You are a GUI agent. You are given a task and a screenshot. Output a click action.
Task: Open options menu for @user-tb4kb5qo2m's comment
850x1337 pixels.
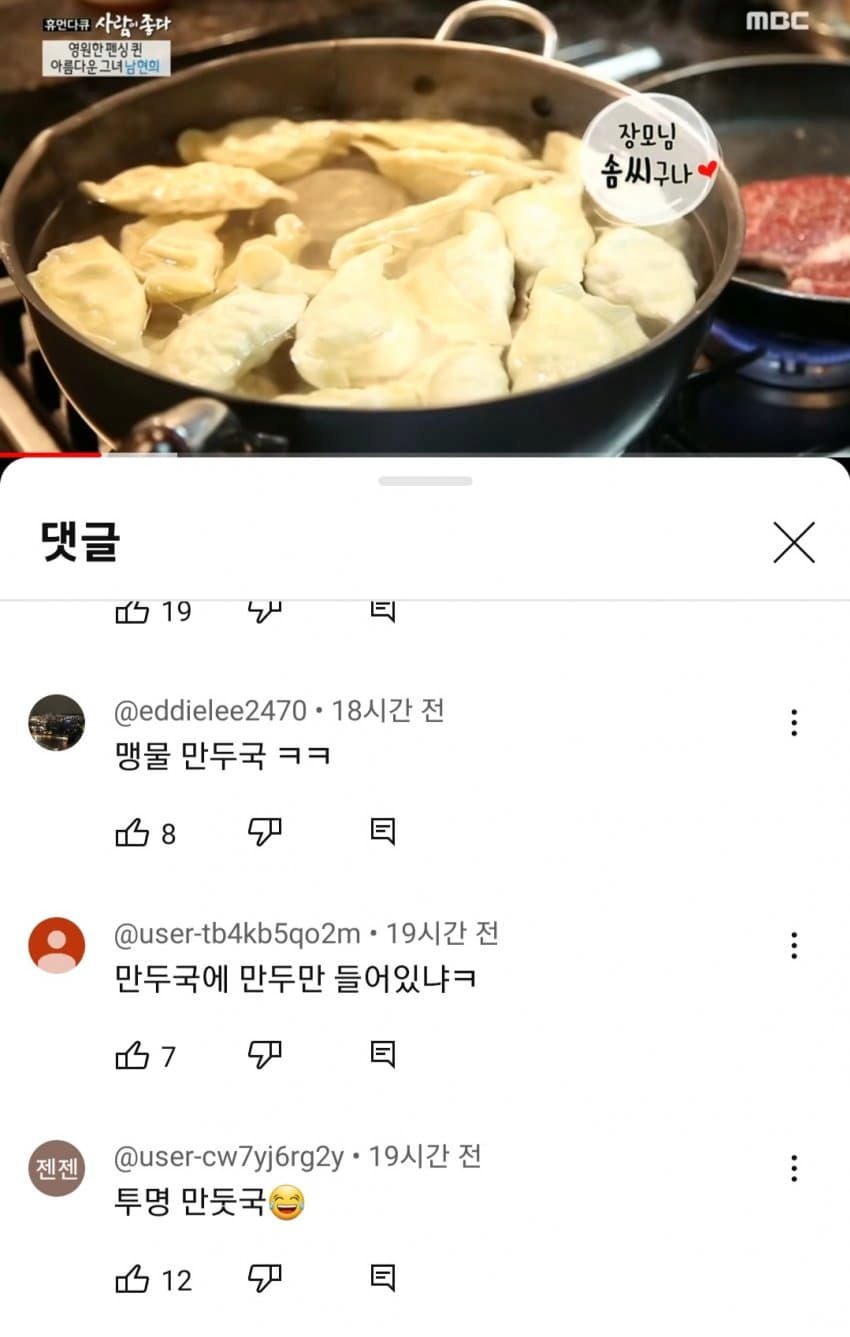(x=794, y=945)
